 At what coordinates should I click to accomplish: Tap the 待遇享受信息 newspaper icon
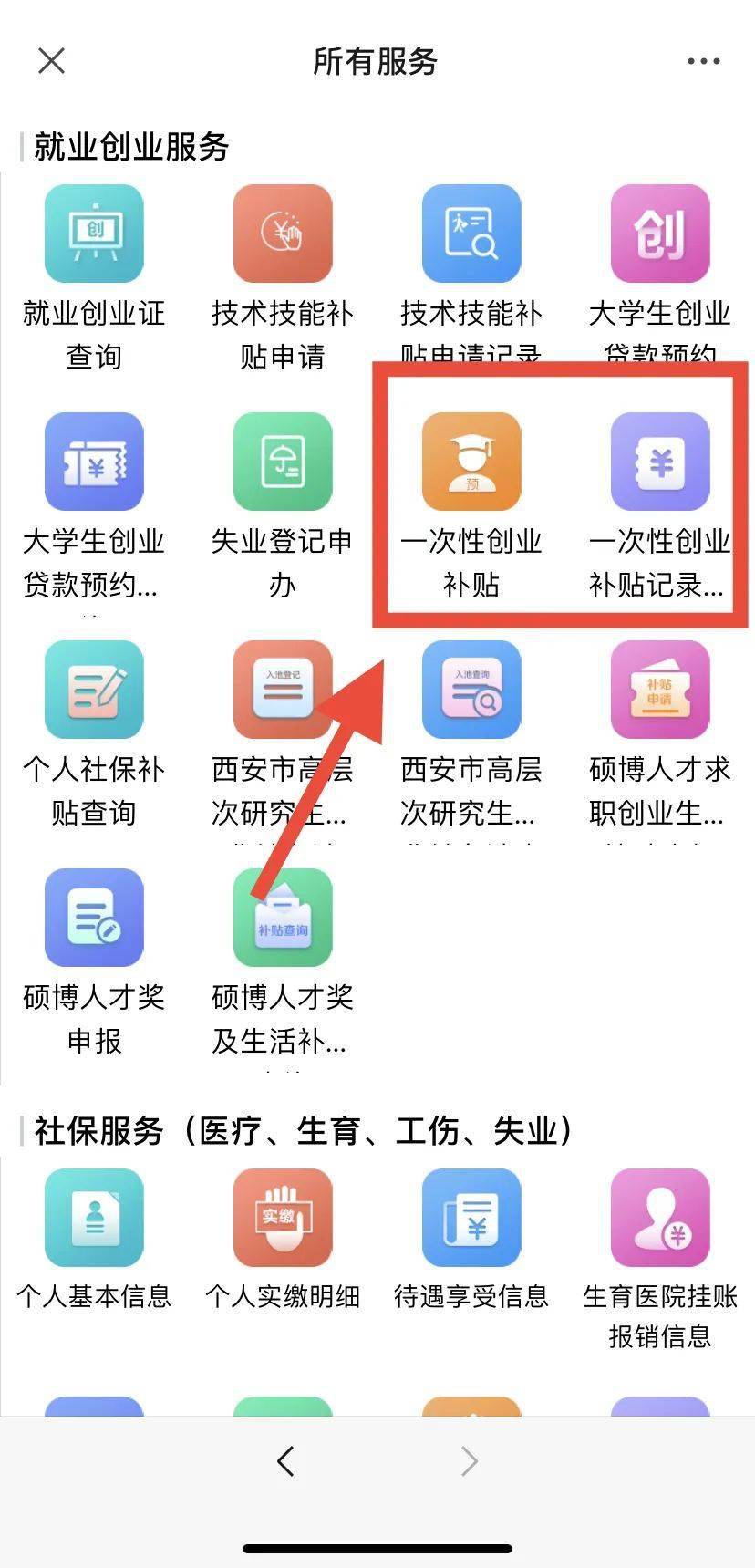coord(471,1220)
